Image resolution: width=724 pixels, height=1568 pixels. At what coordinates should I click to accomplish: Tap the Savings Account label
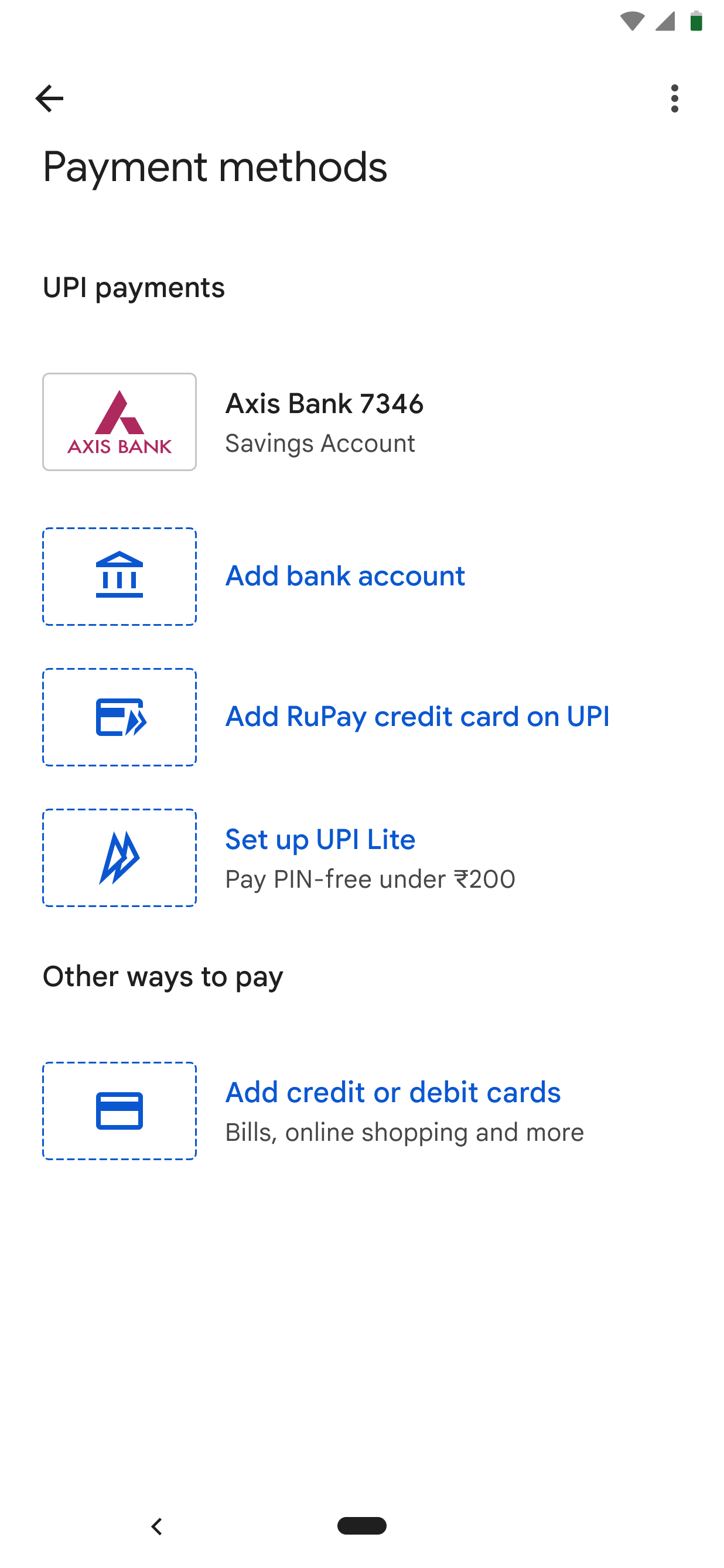tap(319, 443)
